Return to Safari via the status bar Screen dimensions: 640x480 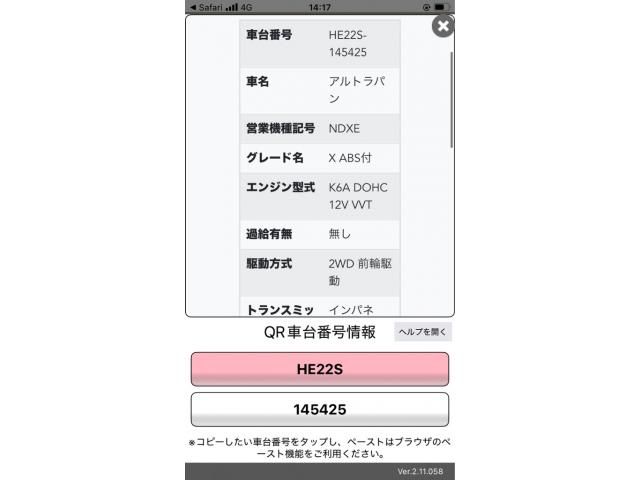[x=204, y=6]
